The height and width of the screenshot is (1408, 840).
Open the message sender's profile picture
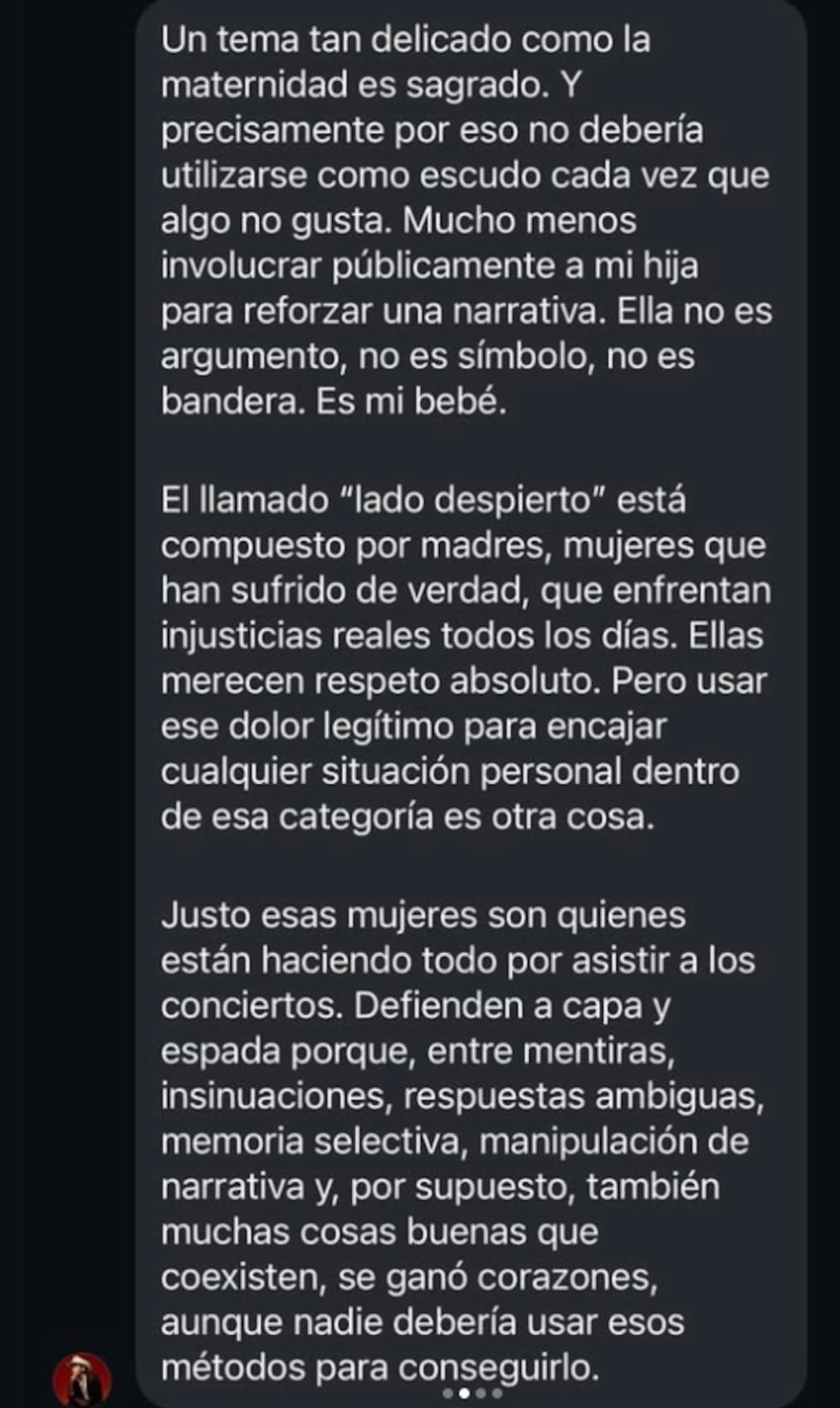81,1378
